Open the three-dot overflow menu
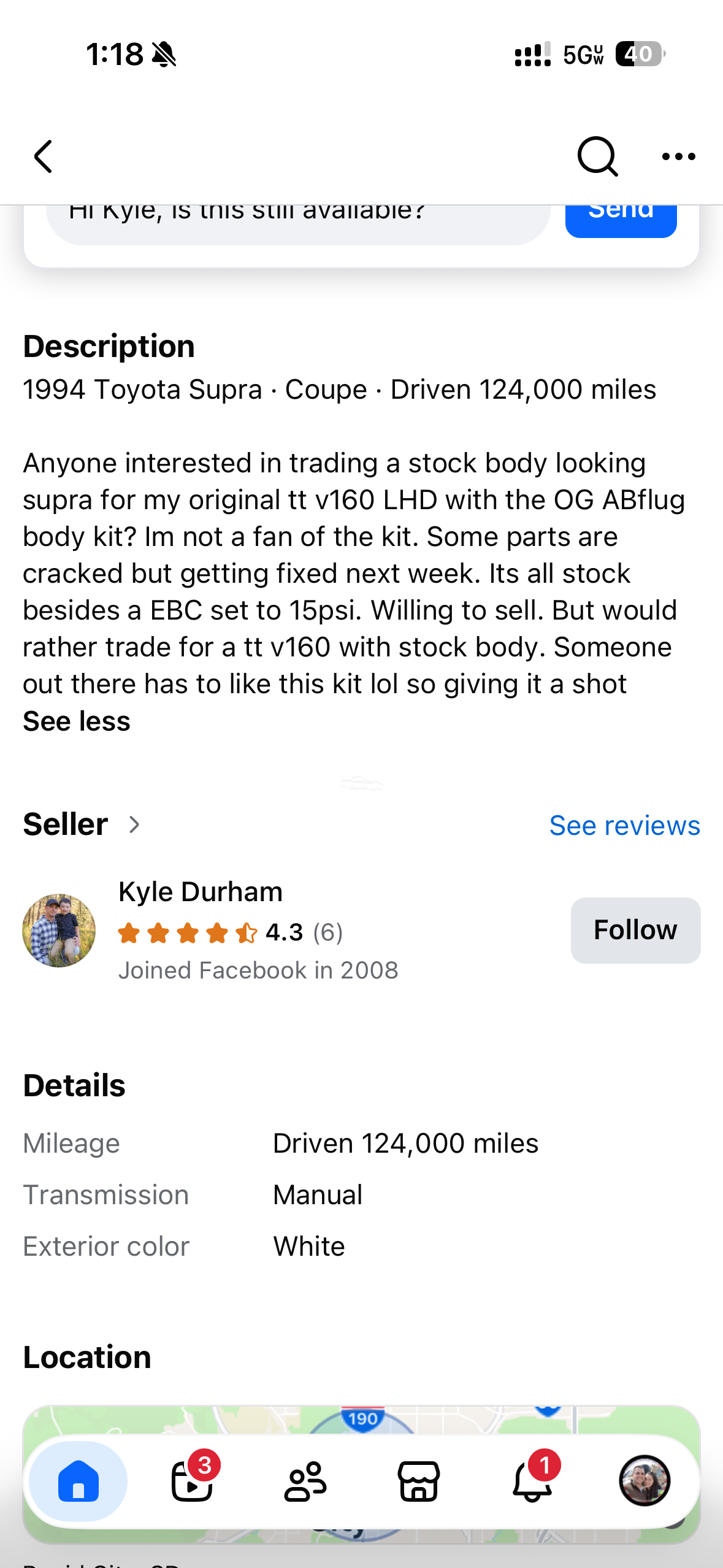Image resolution: width=723 pixels, height=1568 pixels. [679, 156]
